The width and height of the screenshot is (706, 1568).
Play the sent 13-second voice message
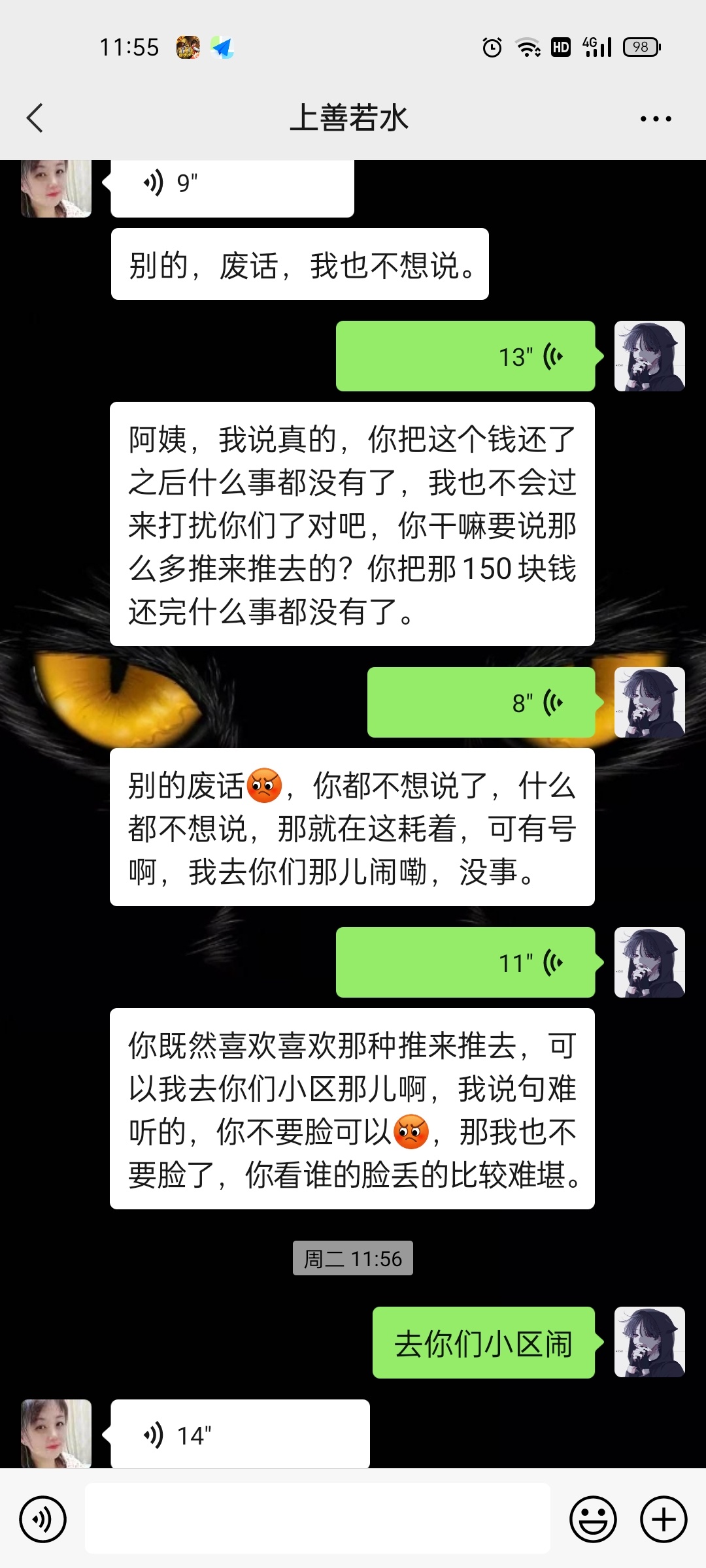point(465,356)
